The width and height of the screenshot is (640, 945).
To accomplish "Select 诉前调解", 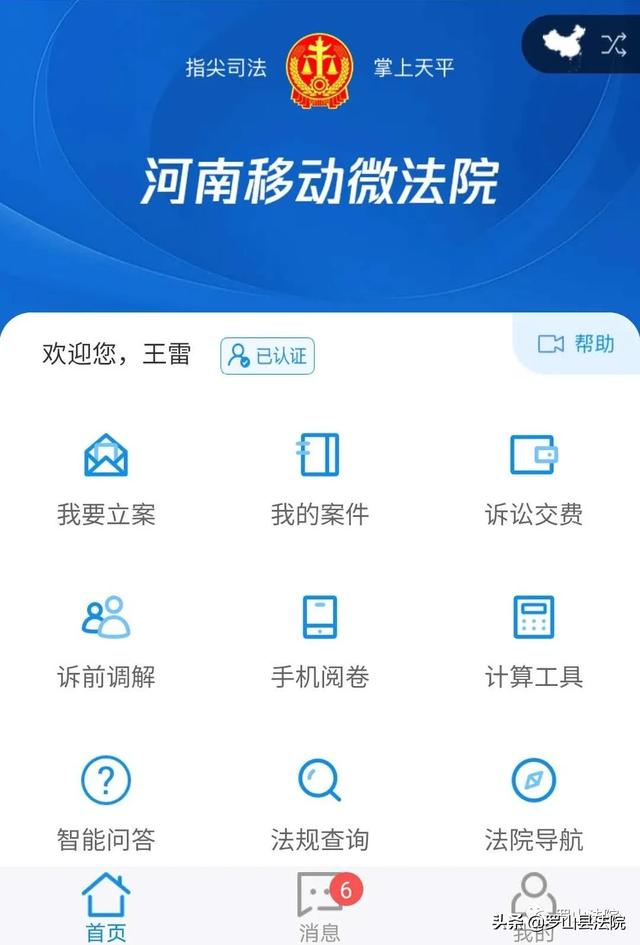I will point(106,640).
